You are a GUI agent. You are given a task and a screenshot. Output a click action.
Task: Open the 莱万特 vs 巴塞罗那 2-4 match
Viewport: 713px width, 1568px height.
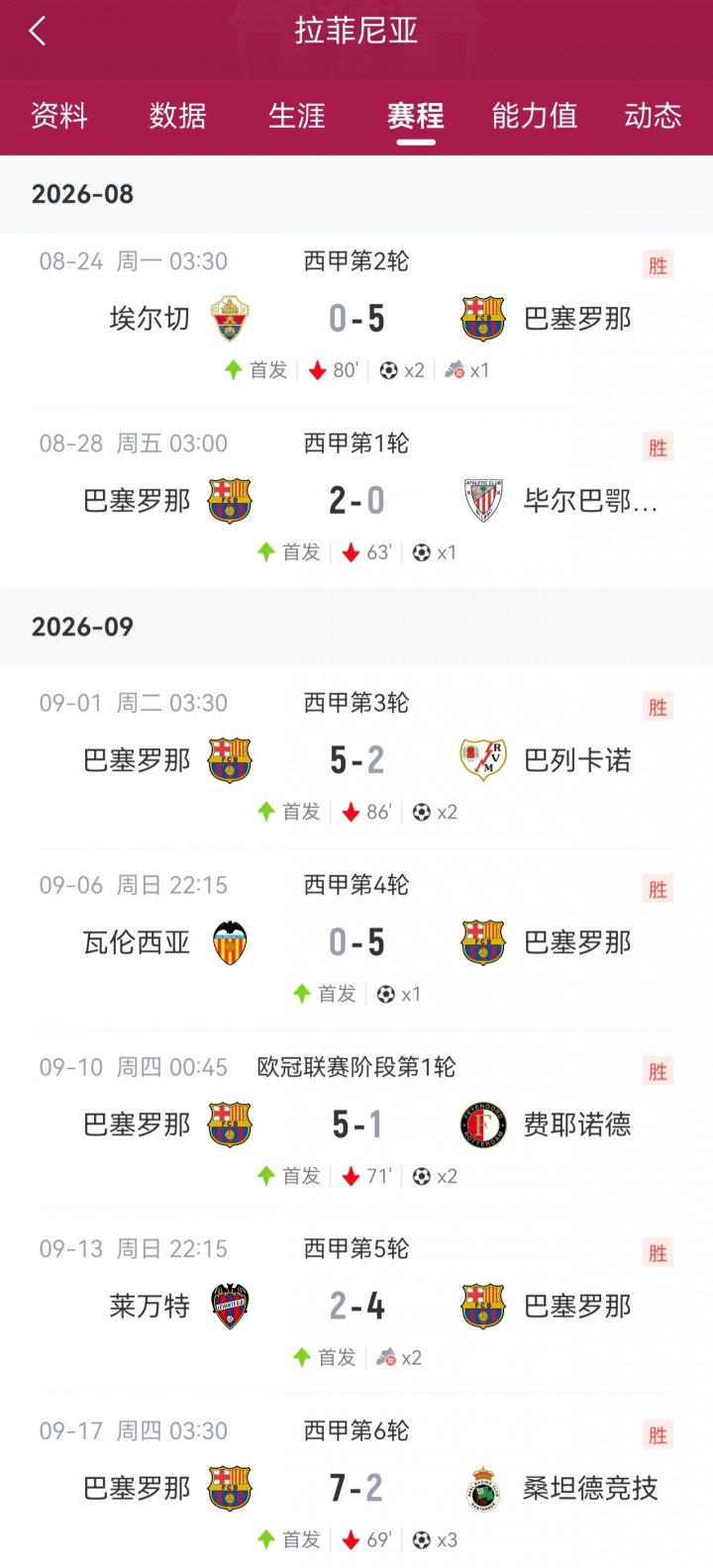(356, 1305)
